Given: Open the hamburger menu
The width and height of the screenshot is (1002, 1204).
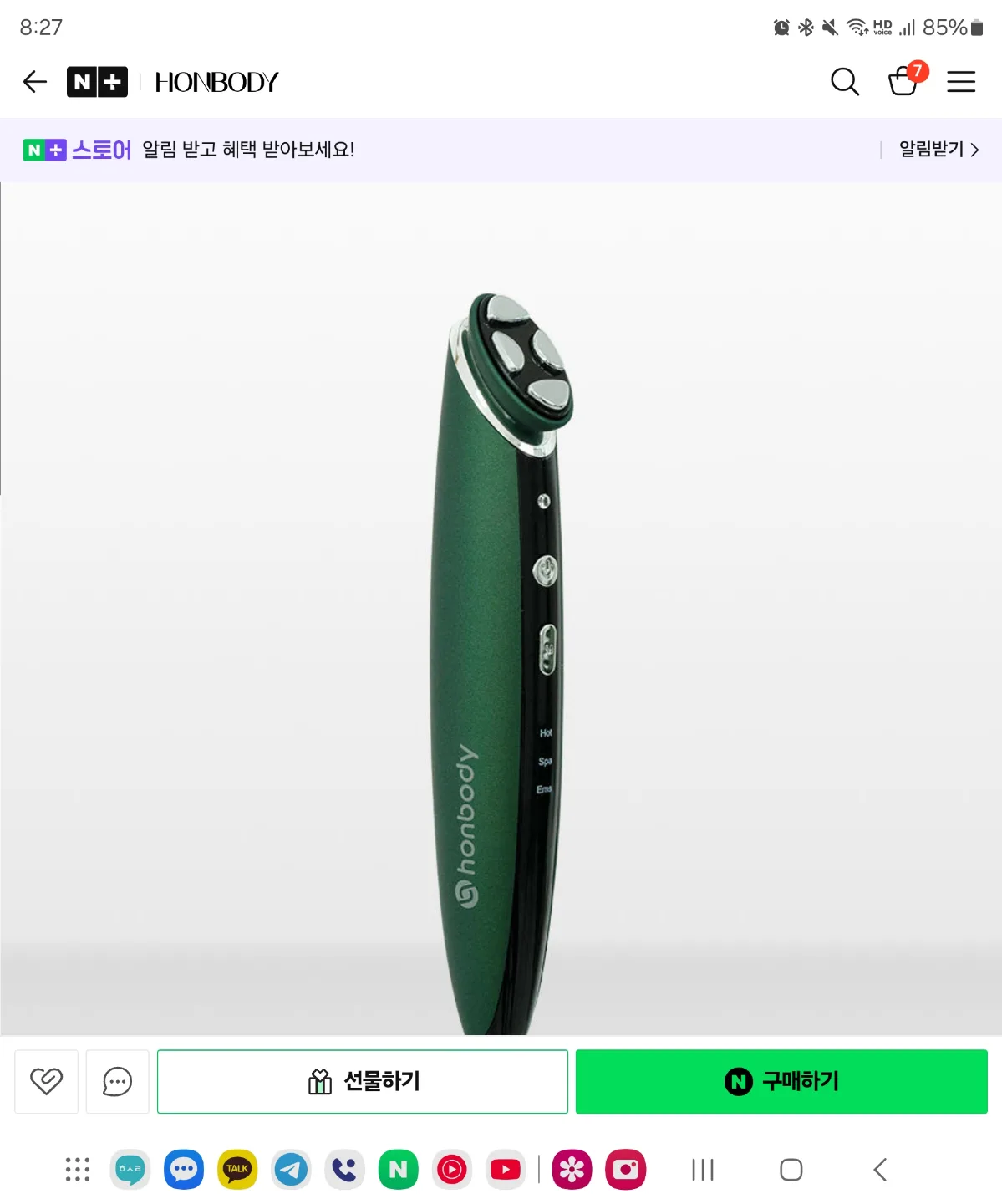Looking at the screenshot, I should click(961, 82).
